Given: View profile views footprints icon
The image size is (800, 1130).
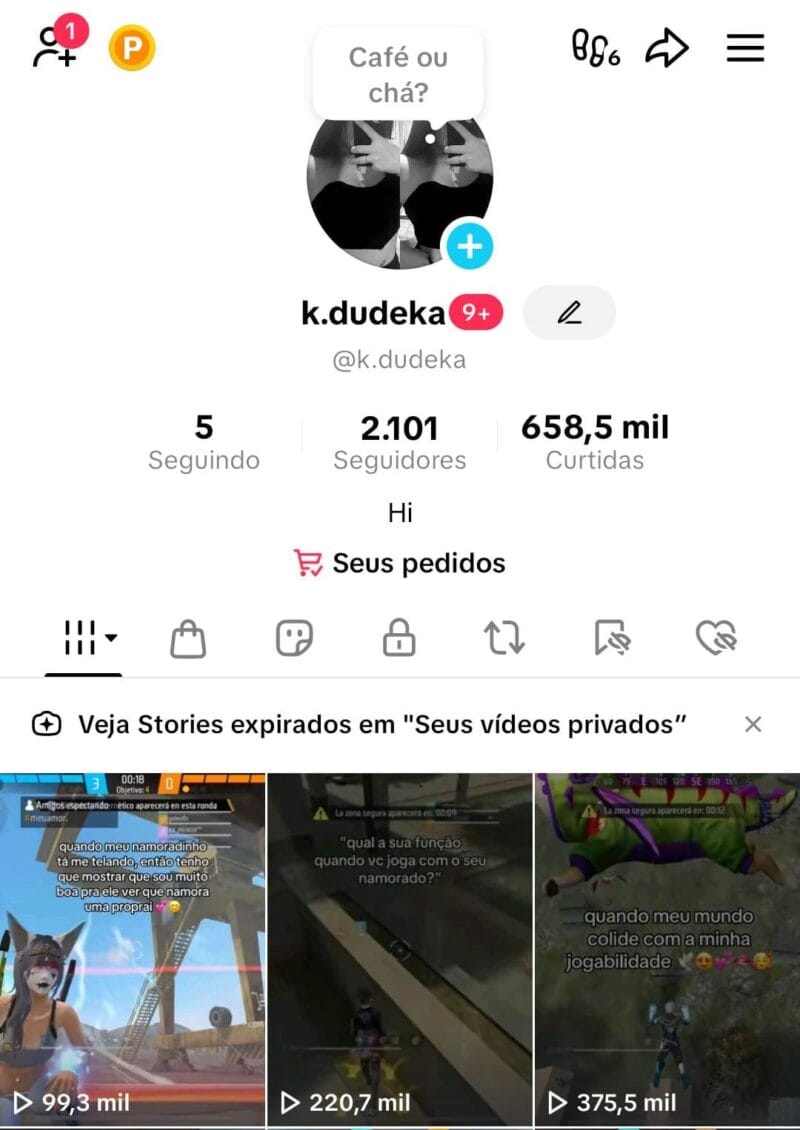Looking at the screenshot, I should [595, 47].
